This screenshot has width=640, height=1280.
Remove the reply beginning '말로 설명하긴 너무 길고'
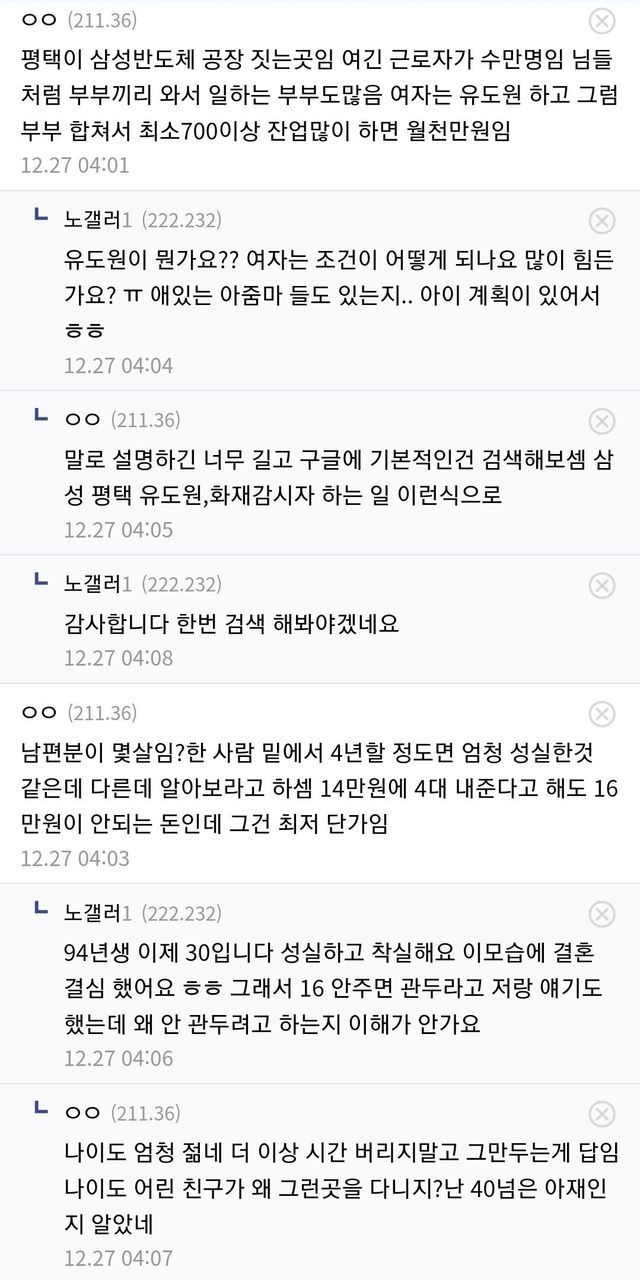[602, 421]
